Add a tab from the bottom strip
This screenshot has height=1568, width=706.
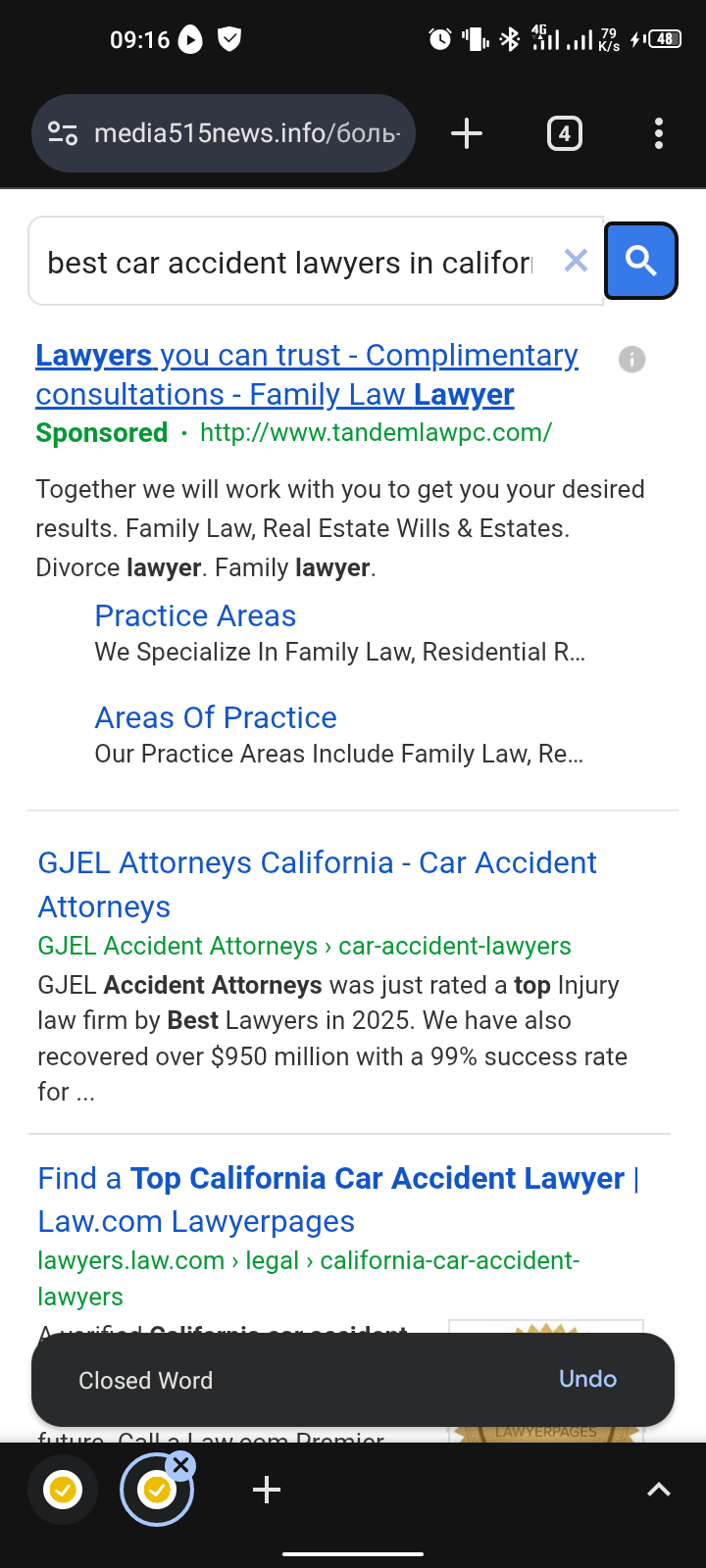(267, 1490)
